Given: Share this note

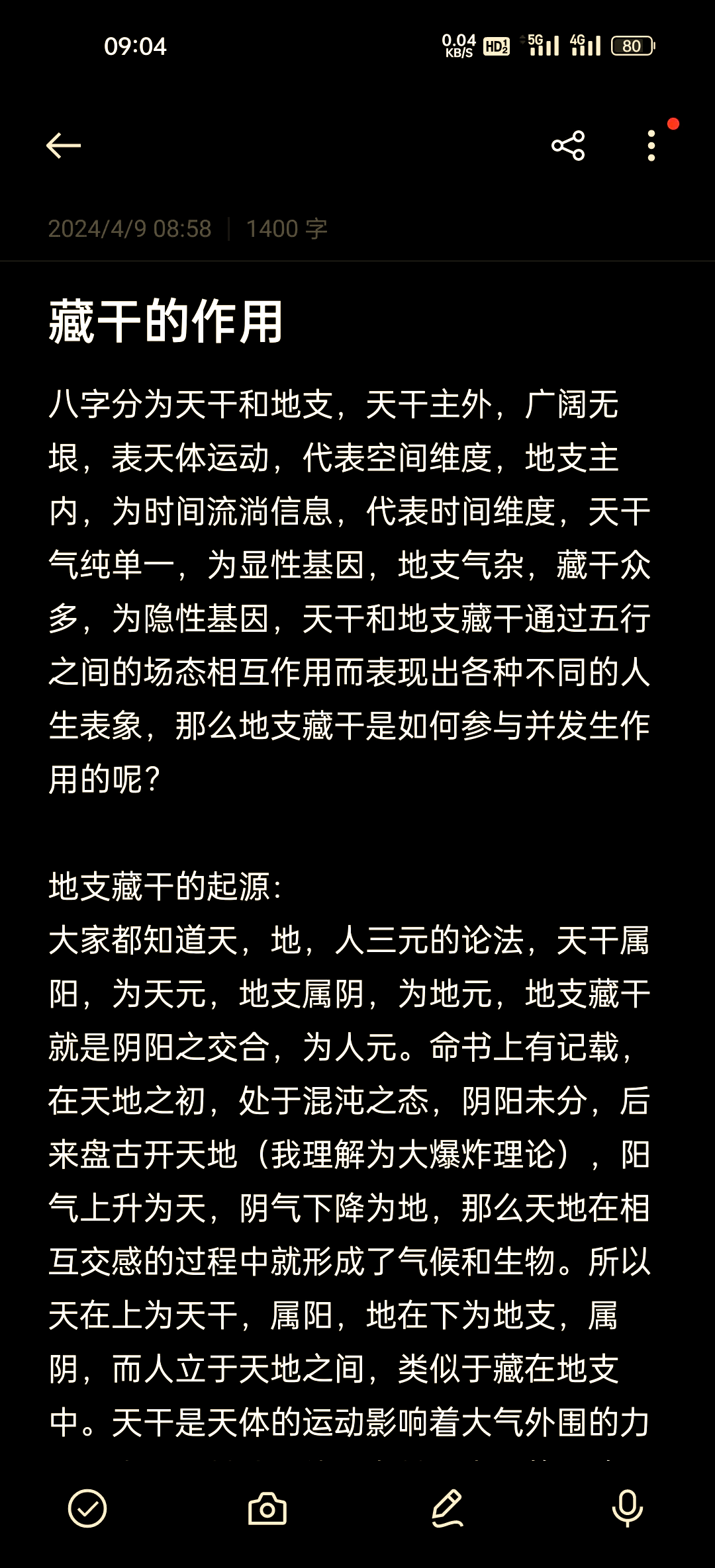Looking at the screenshot, I should [x=568, y=146].
